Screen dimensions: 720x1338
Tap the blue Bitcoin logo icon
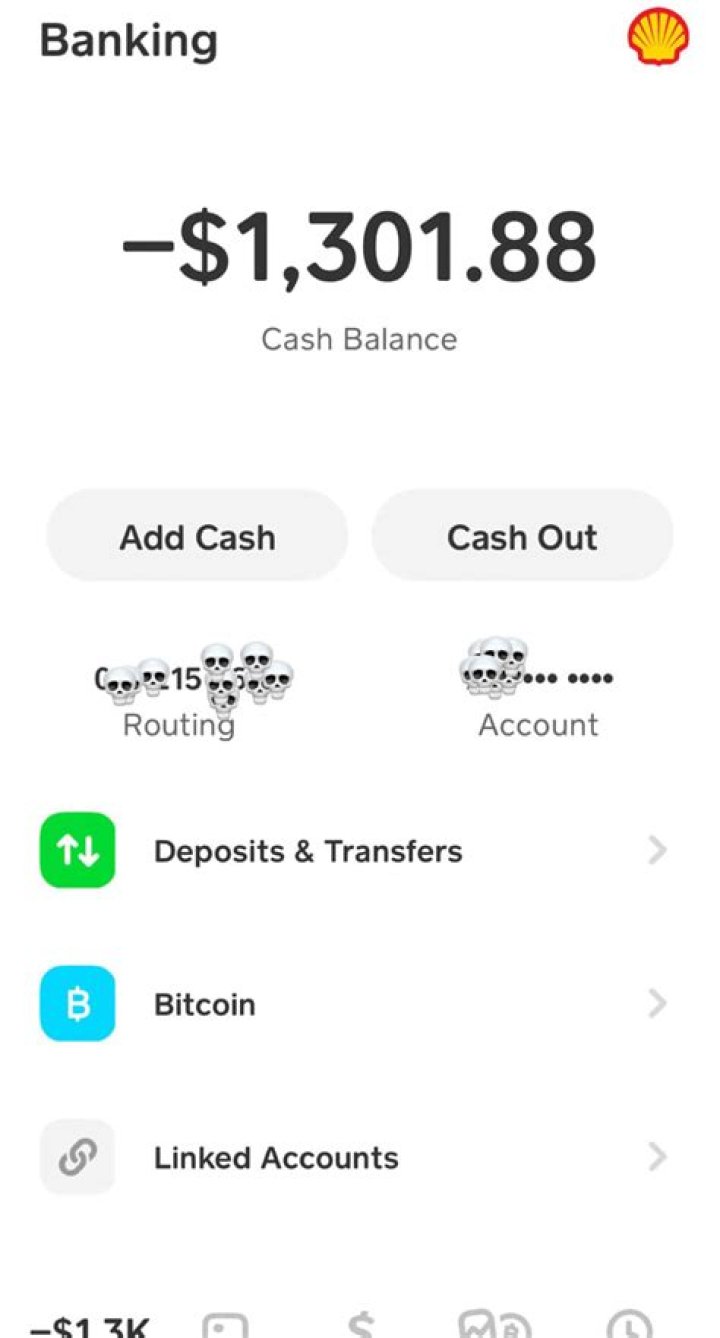(76, 1004)
